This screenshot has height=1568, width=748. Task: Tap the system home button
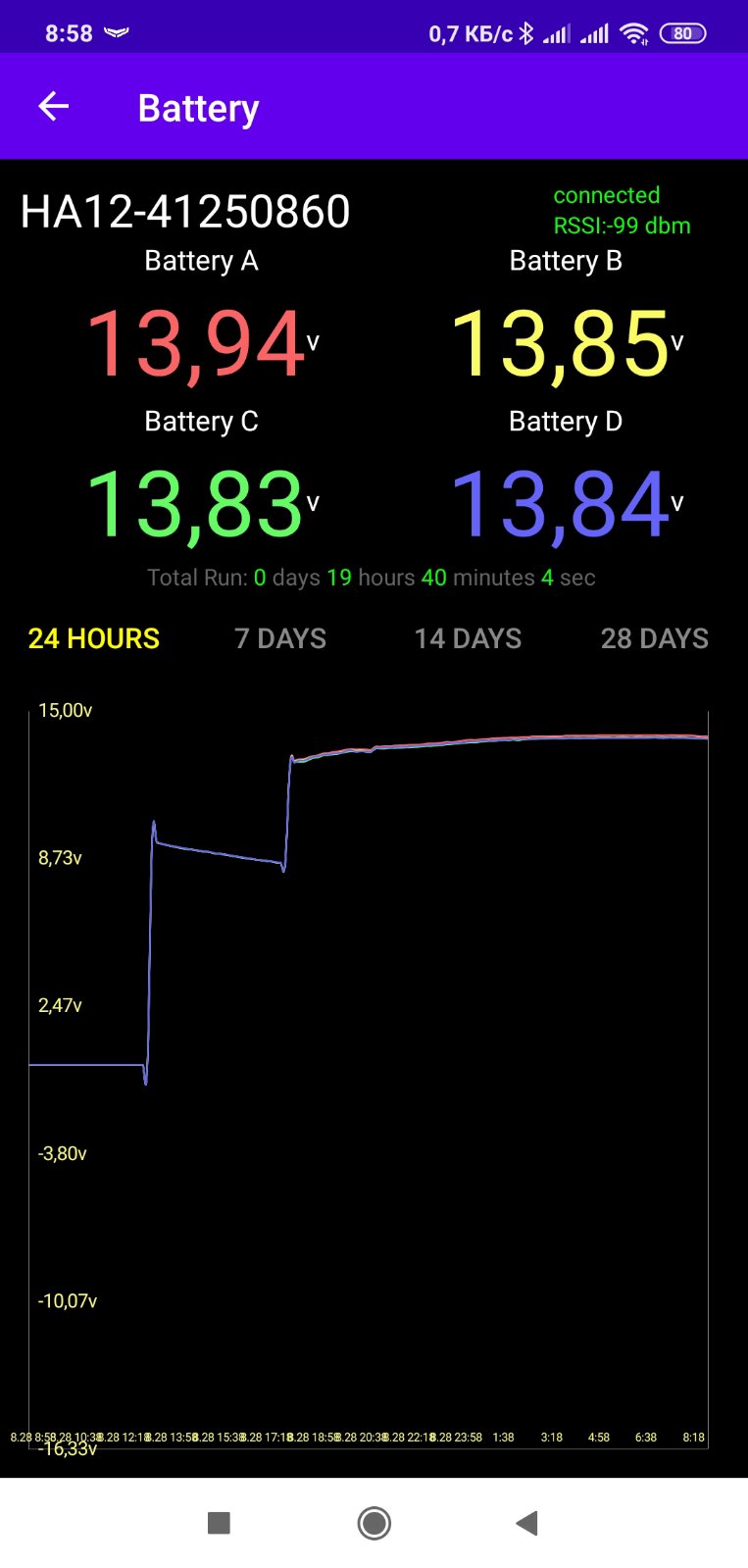tap(374, 1523)
